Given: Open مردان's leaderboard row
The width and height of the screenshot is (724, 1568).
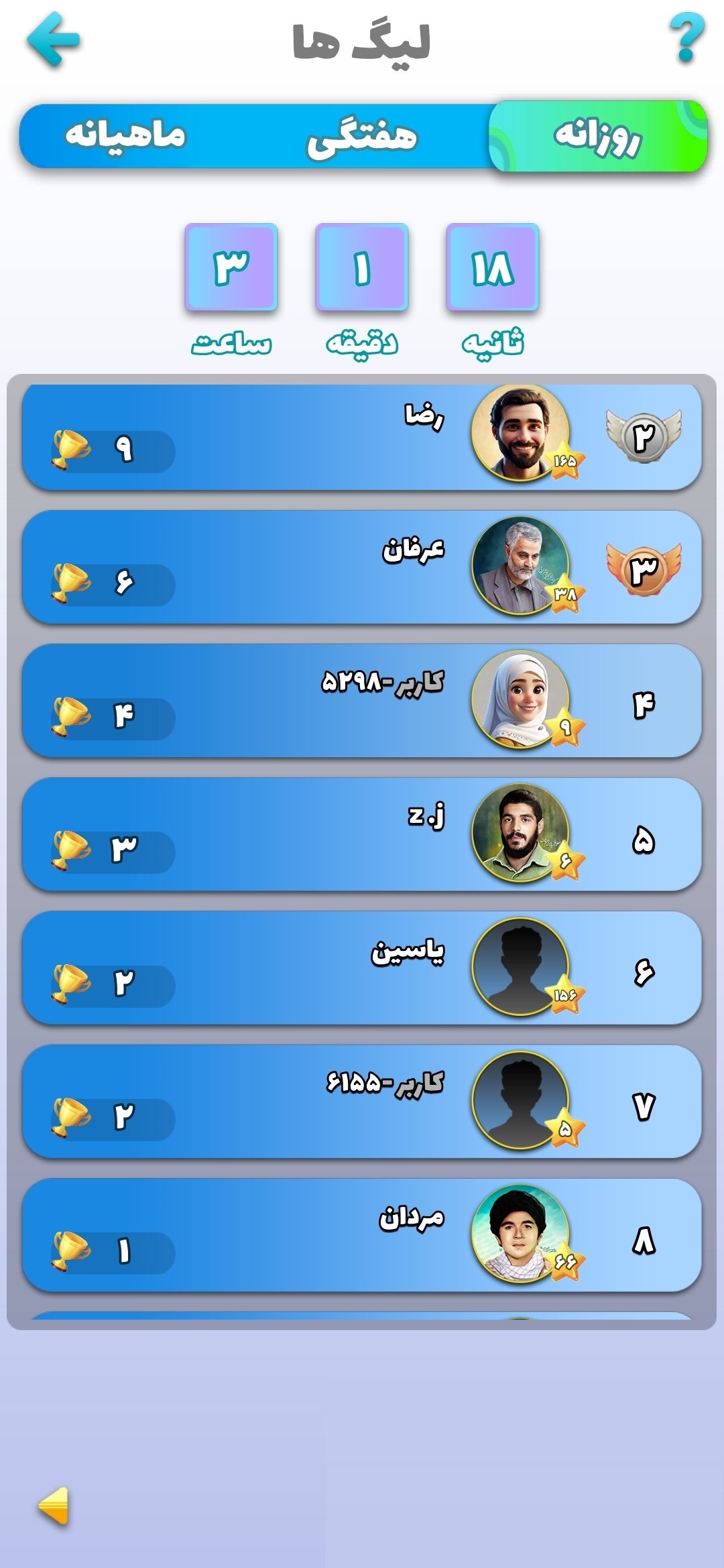Looking at the screenshot, I should pos(362,1234).
